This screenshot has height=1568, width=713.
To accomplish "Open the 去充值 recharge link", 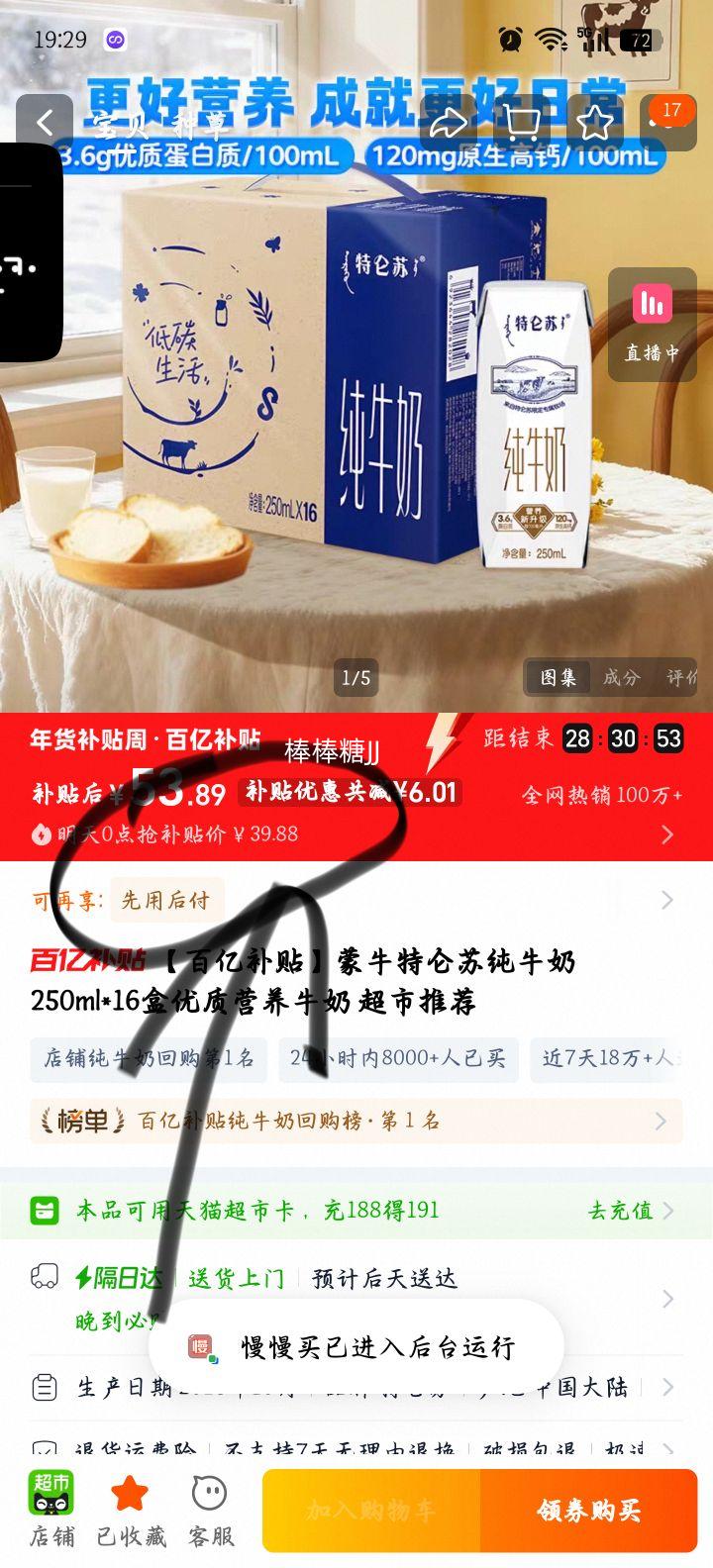I will [623, 1209].
